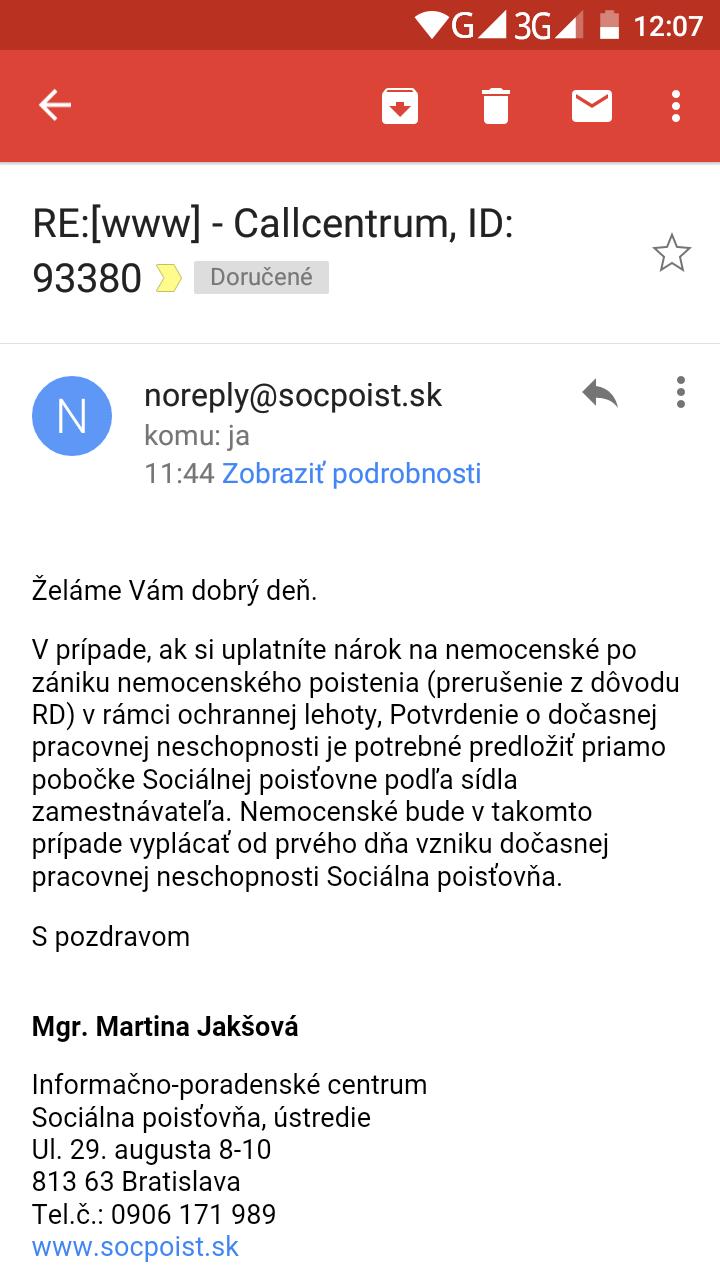Star this conversation

[x=672, y=253]
